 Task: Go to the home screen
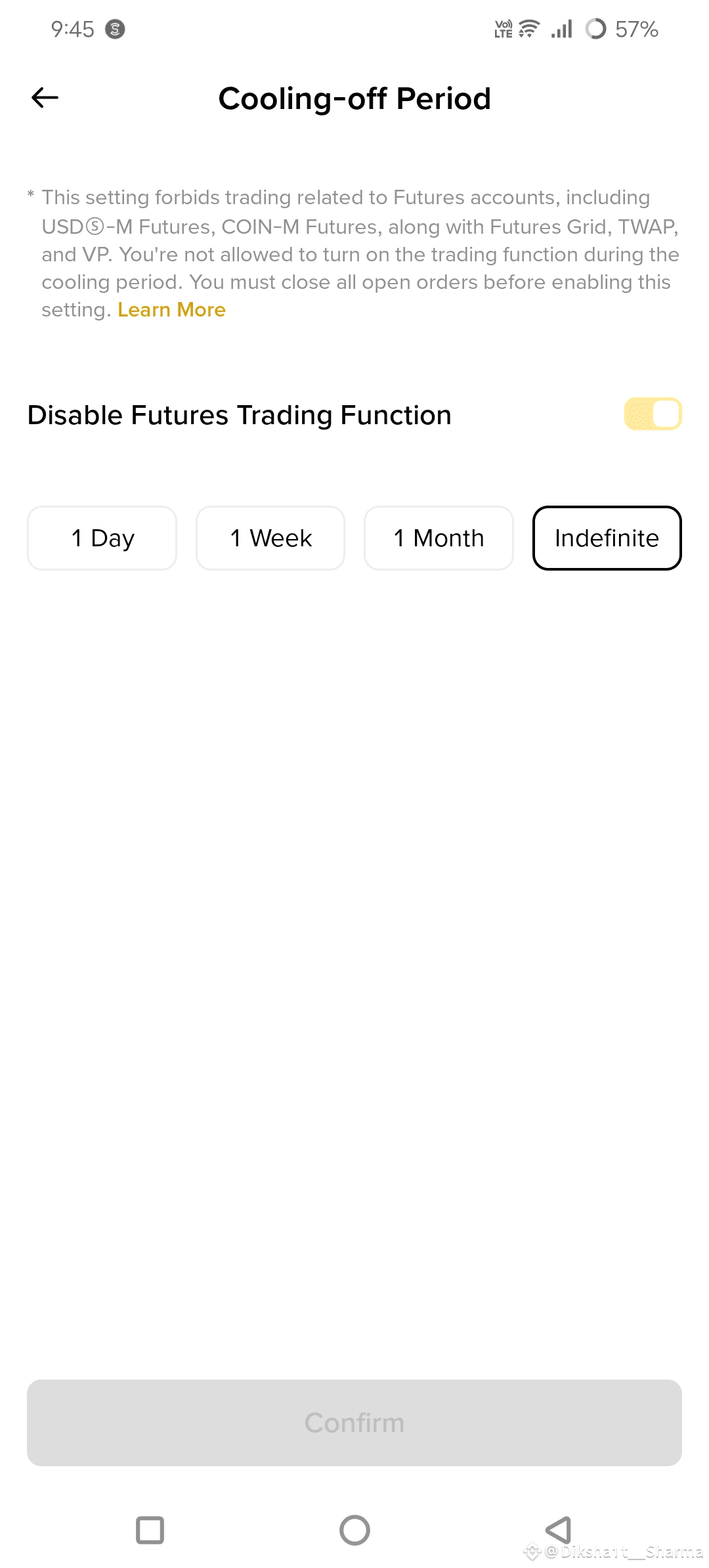pos(354,1530)
